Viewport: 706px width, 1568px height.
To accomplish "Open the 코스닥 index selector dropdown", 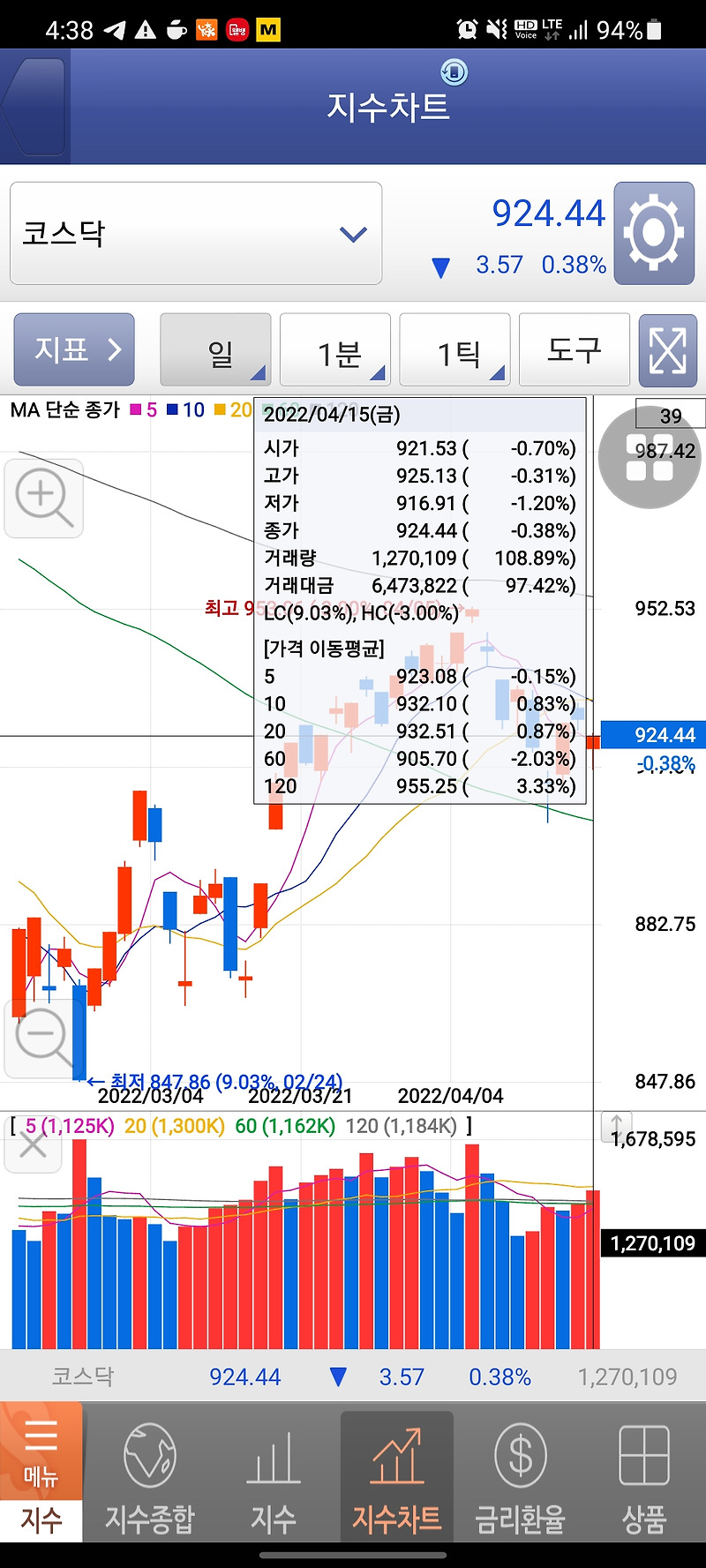I will 194,233.
